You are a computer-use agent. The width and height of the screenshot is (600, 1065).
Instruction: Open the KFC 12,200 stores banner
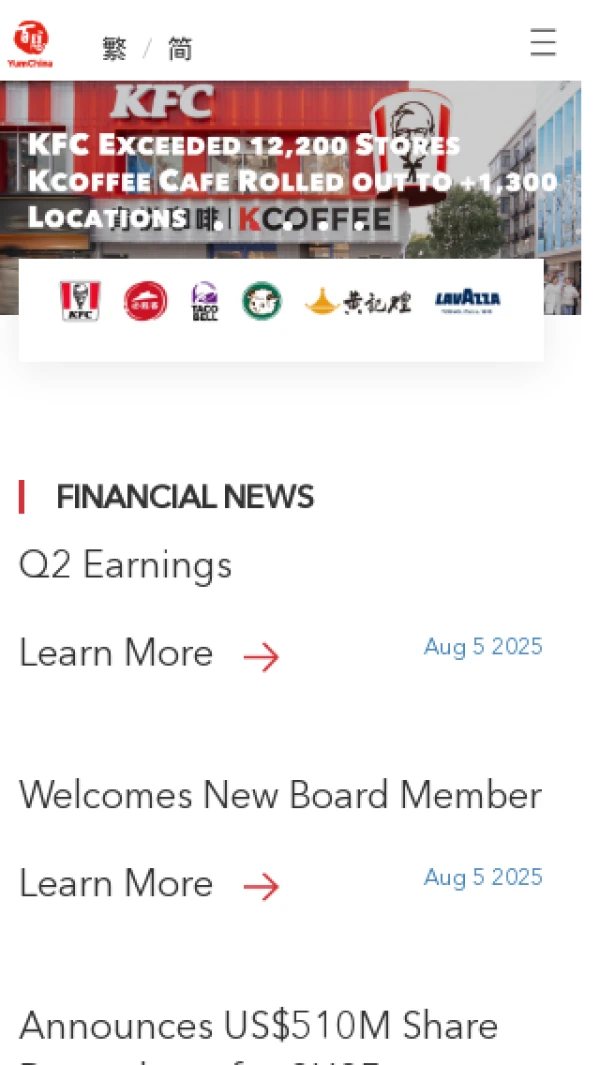pos(290,180)
